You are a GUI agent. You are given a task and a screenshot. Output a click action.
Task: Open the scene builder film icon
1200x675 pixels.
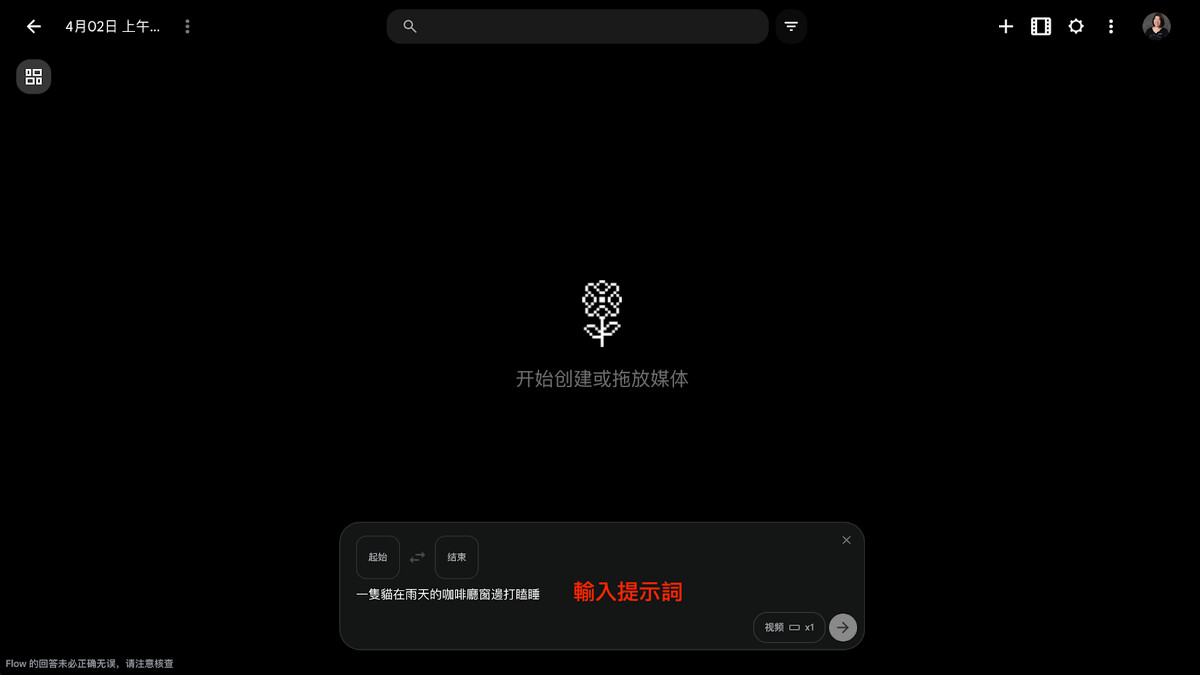coord(1041,27)
